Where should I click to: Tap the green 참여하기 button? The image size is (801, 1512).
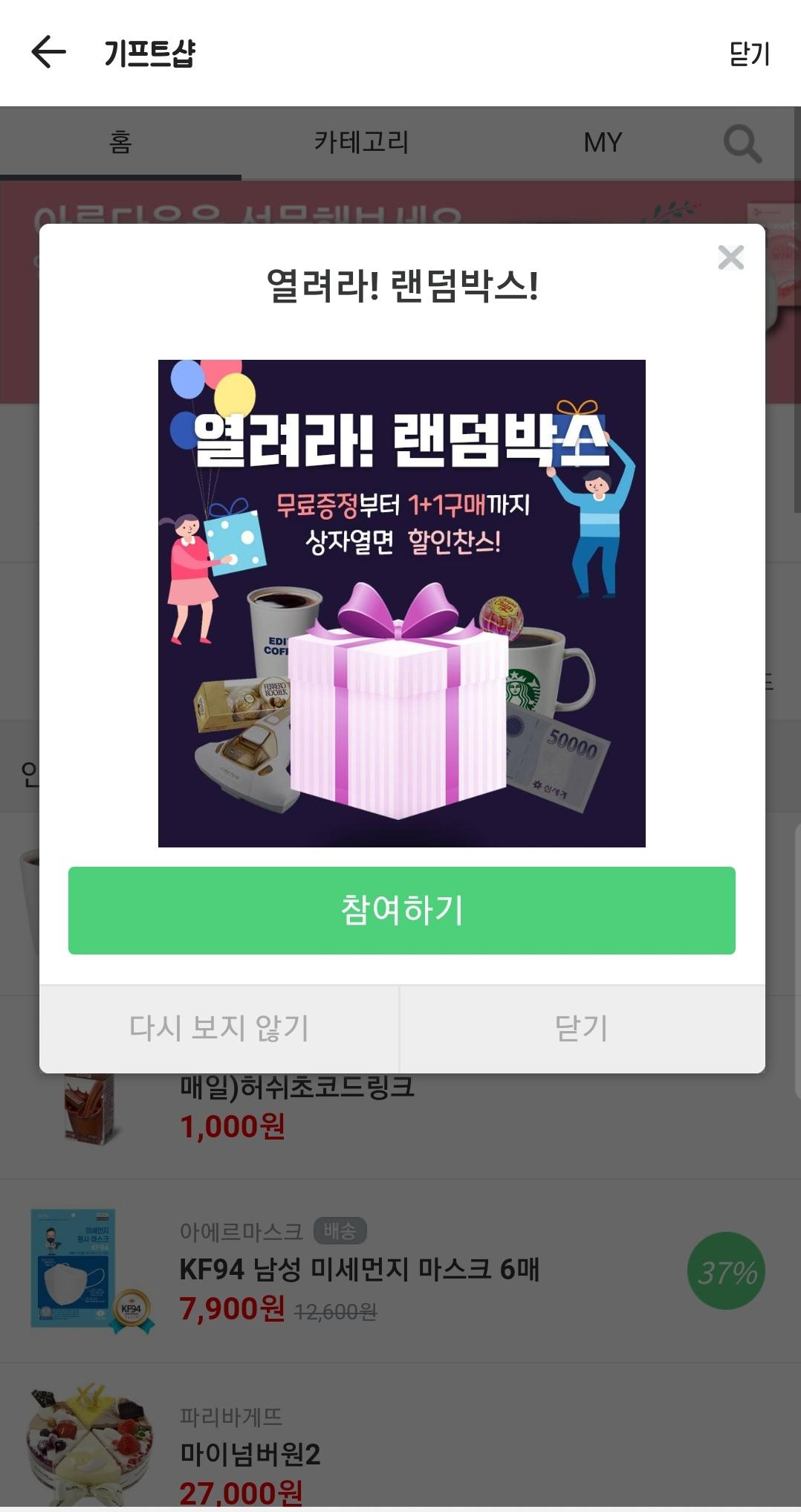401,910
